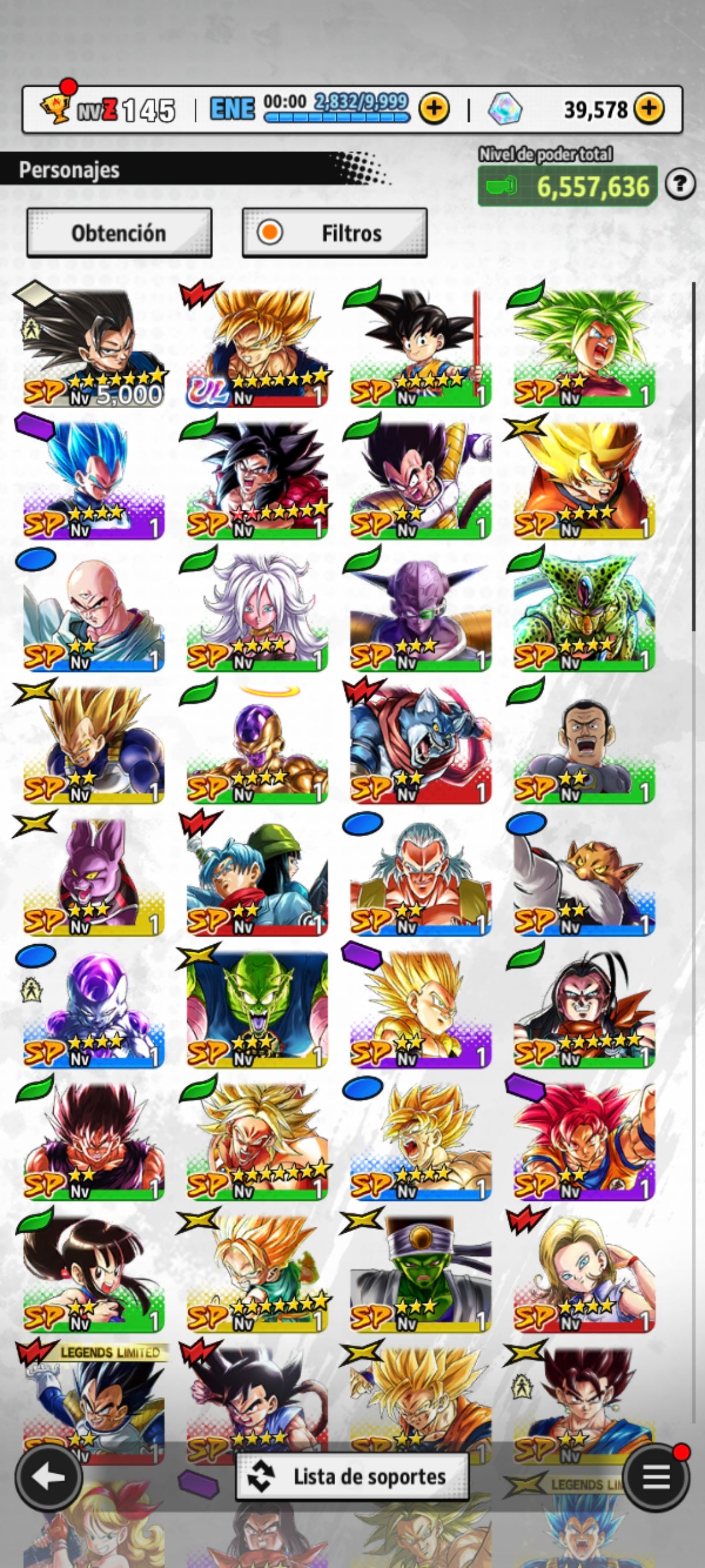The width and height of the screenshot is (705, 1568).
Task: Buy more crystals with the plus icon
Action: [x=648, y=109]
